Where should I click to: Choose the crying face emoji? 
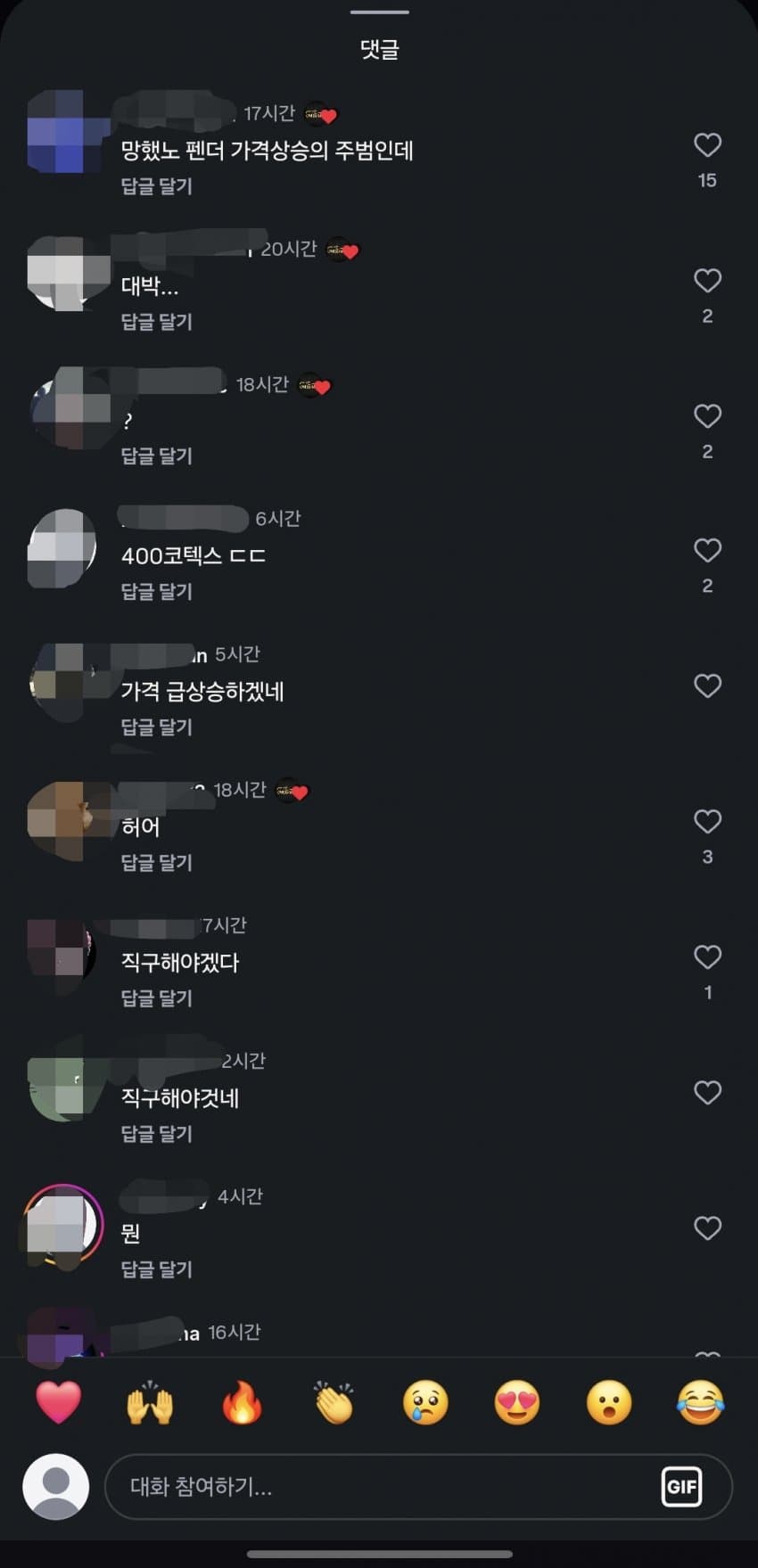coord(425,1402)
